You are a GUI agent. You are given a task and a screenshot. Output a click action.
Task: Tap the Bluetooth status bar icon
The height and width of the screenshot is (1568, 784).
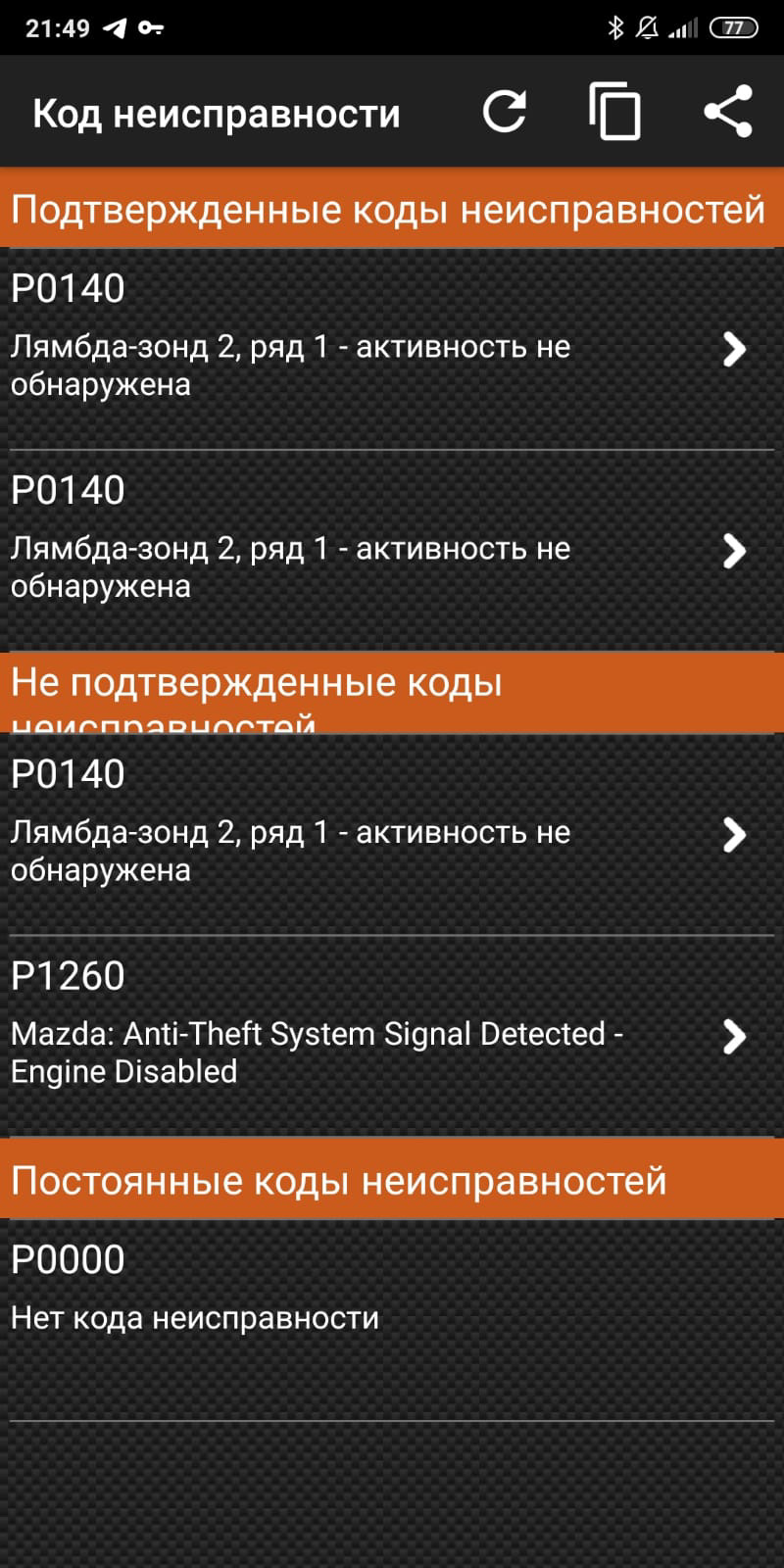[616, 27]
